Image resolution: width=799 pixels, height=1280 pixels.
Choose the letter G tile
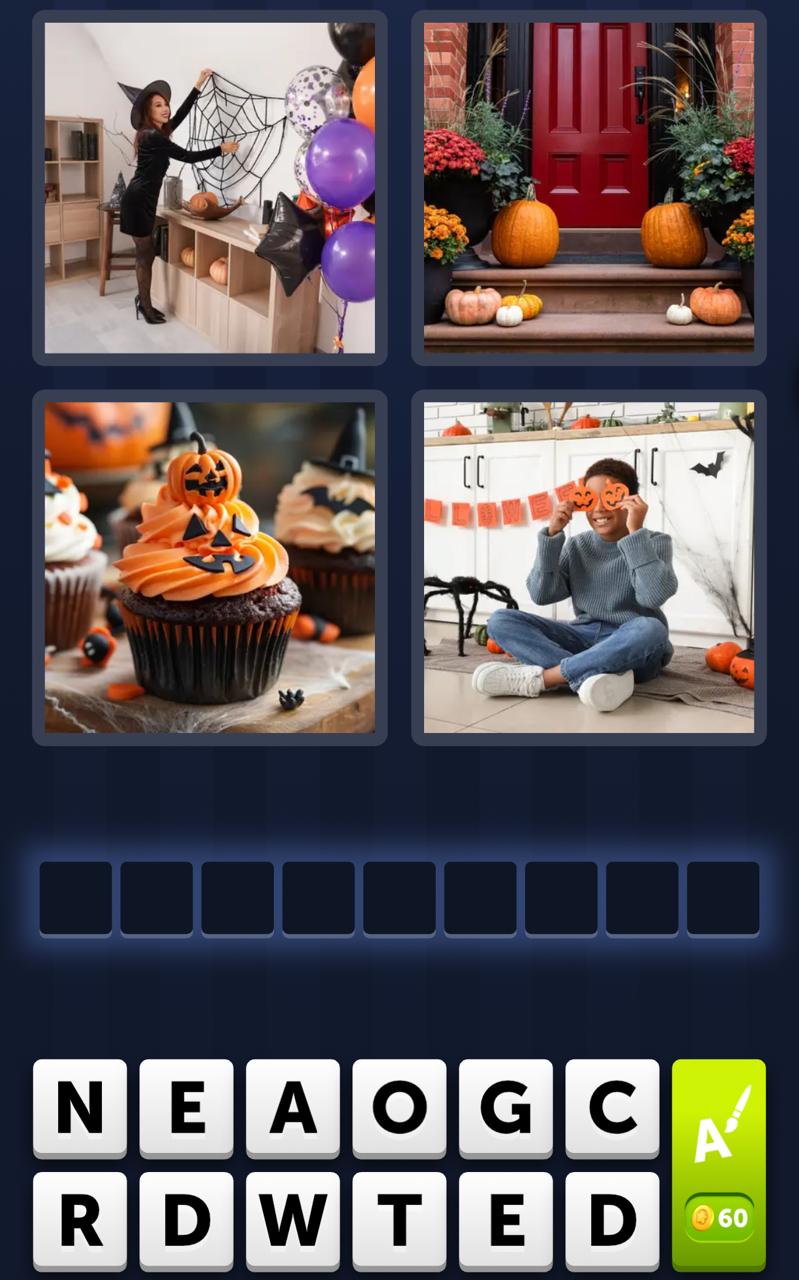pyautogui.click(x=506, y=1107)
